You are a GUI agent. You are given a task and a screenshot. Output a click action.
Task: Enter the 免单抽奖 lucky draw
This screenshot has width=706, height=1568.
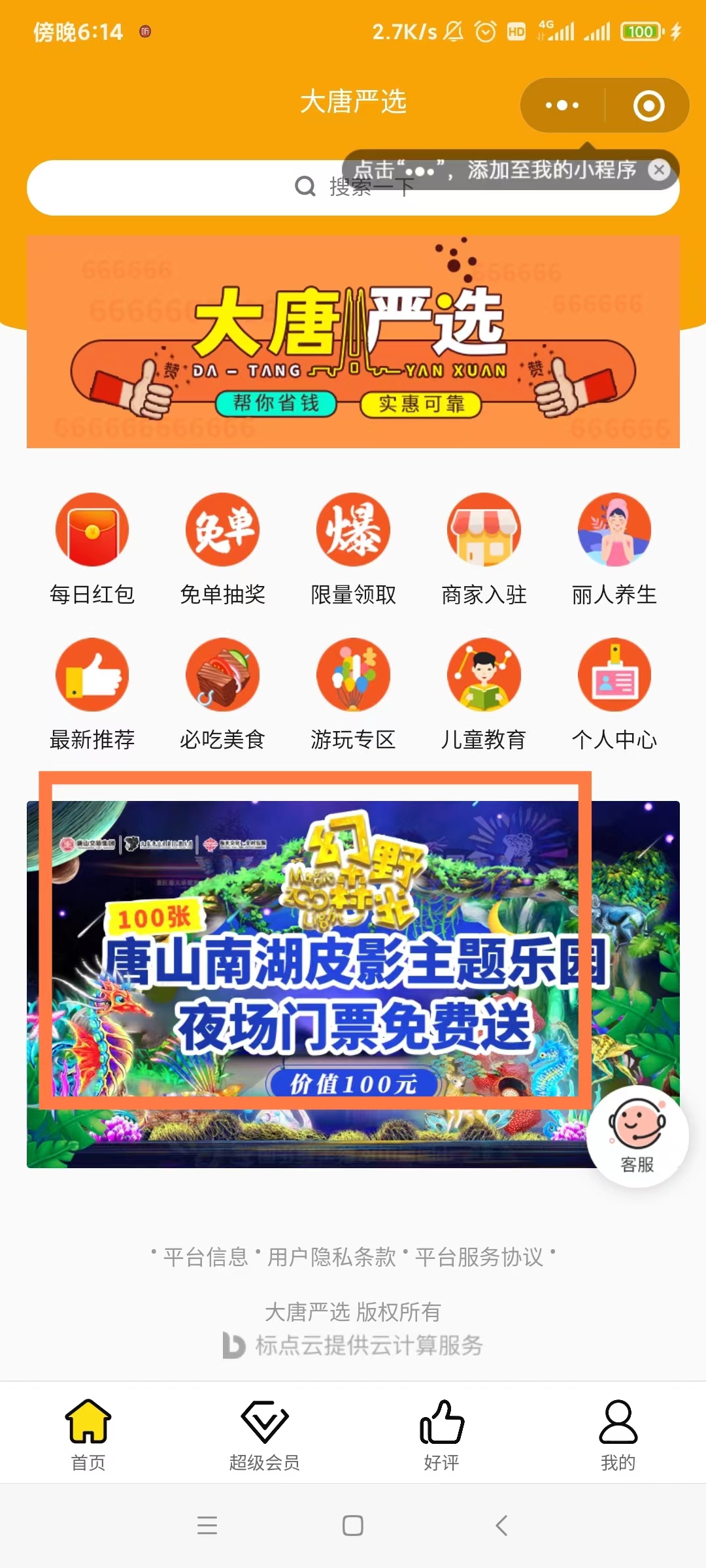[222, 549]
